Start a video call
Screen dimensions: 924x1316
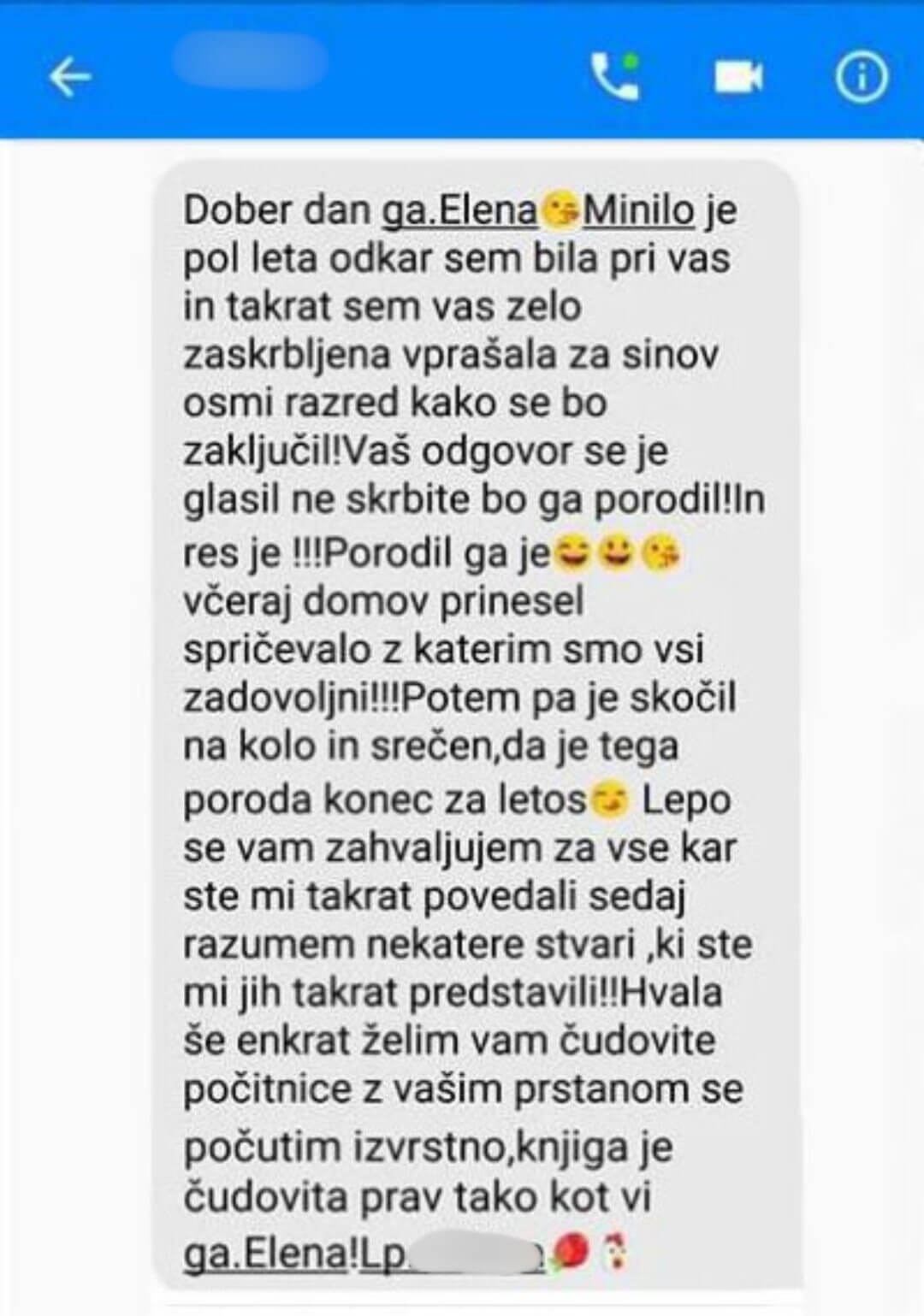(x=738, y=78)
